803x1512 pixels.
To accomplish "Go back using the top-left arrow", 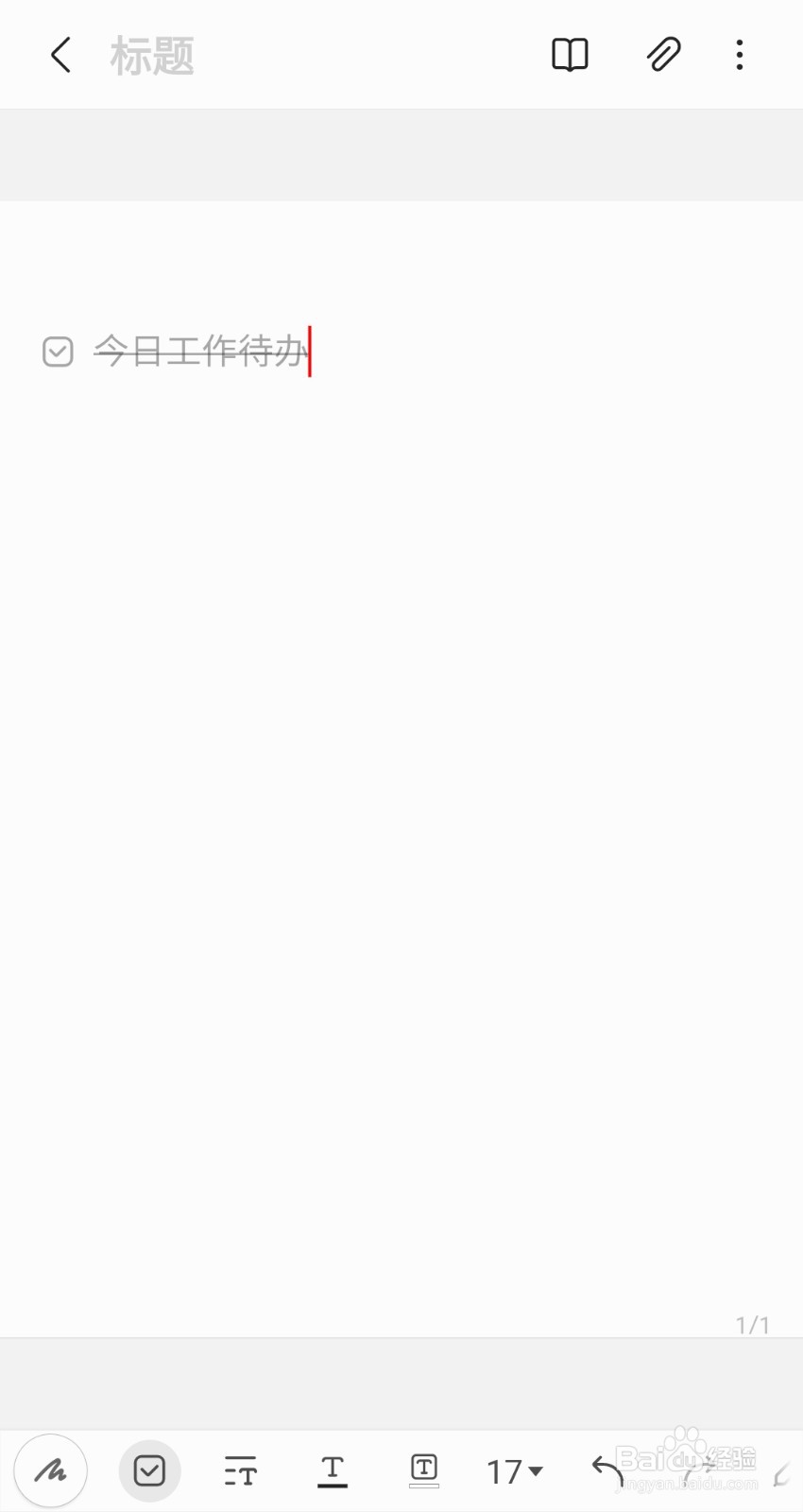I will point(60,55).
